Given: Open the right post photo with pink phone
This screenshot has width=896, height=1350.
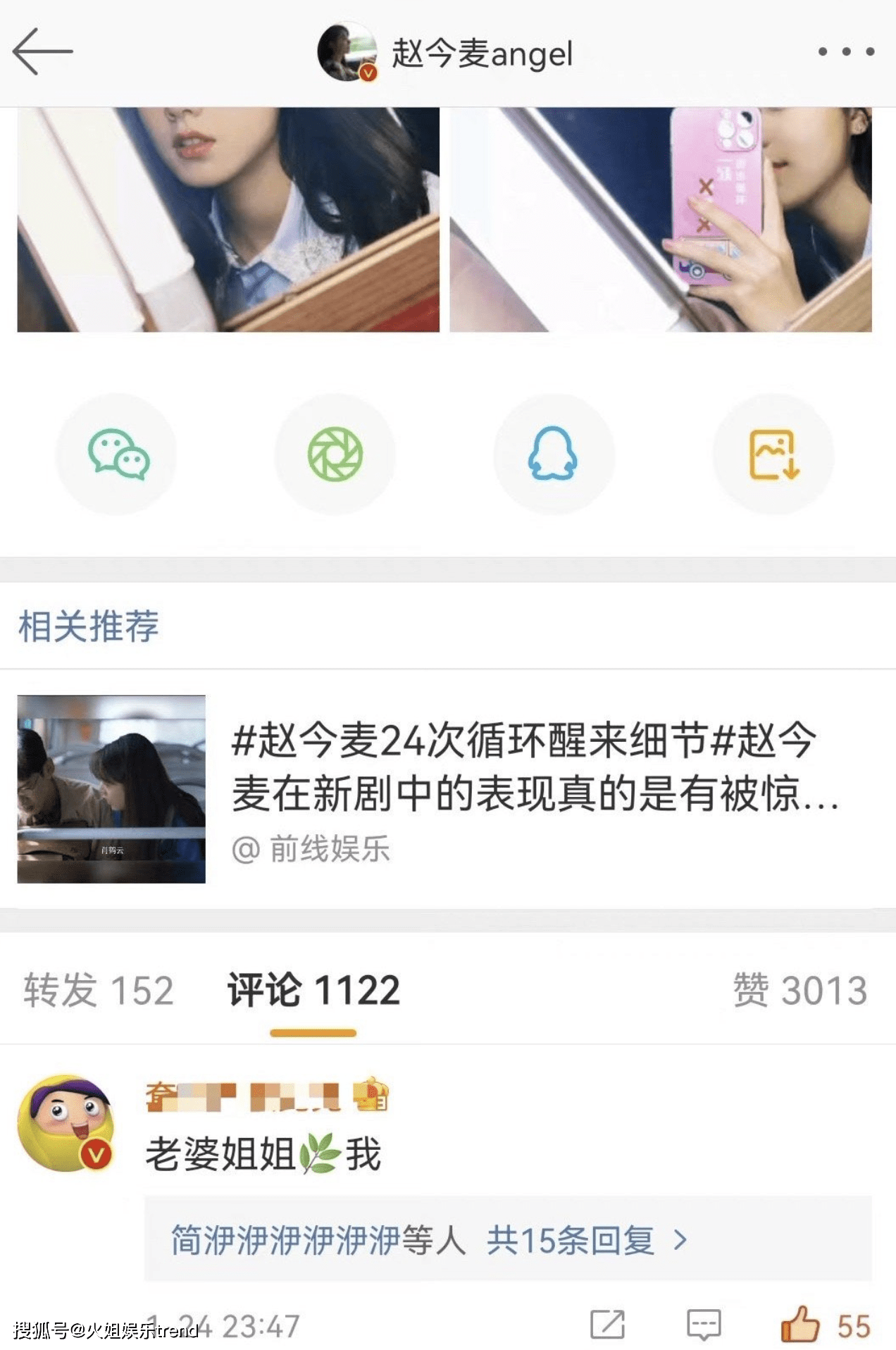Looking at the screenshot, I should click(x=660, y=219).
